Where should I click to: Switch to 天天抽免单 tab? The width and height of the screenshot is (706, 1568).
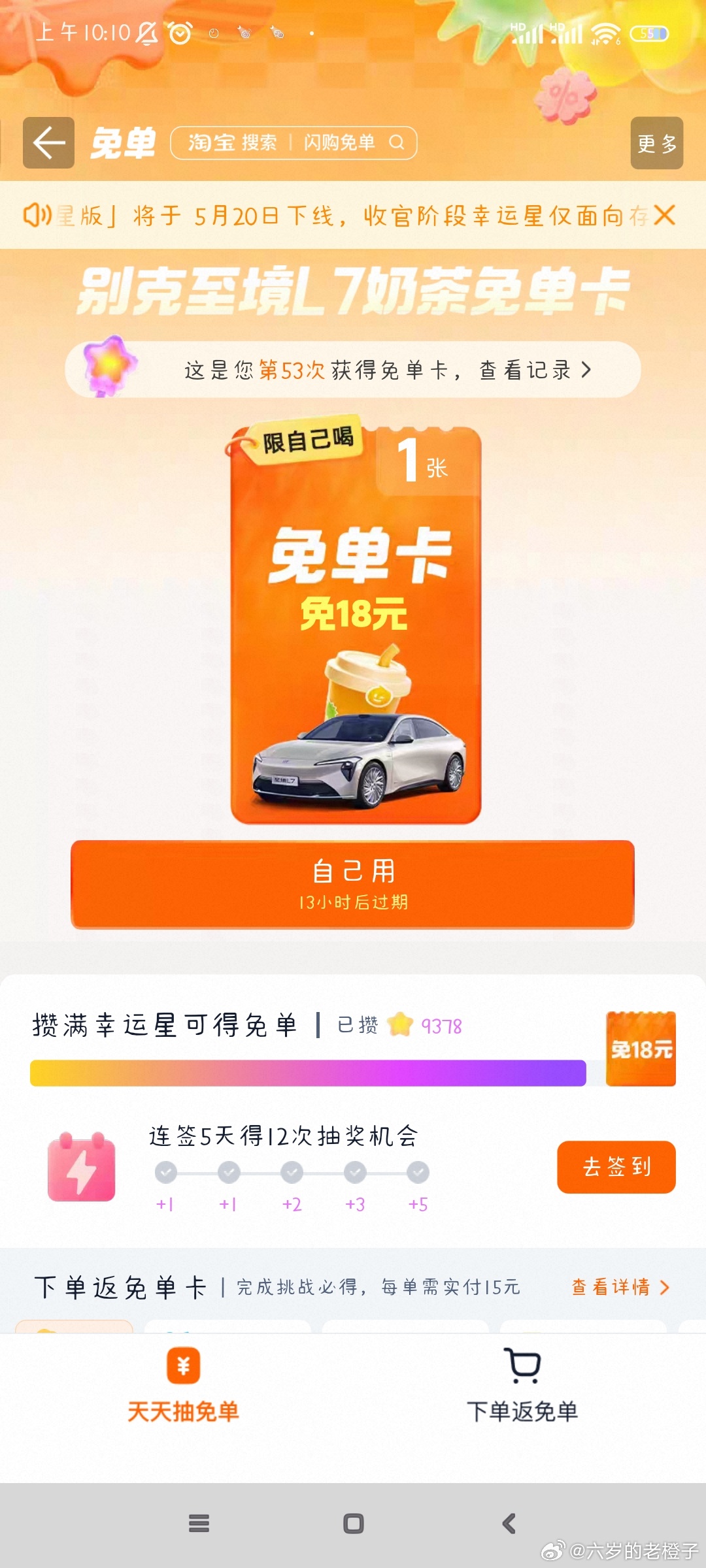point(183,1385)
